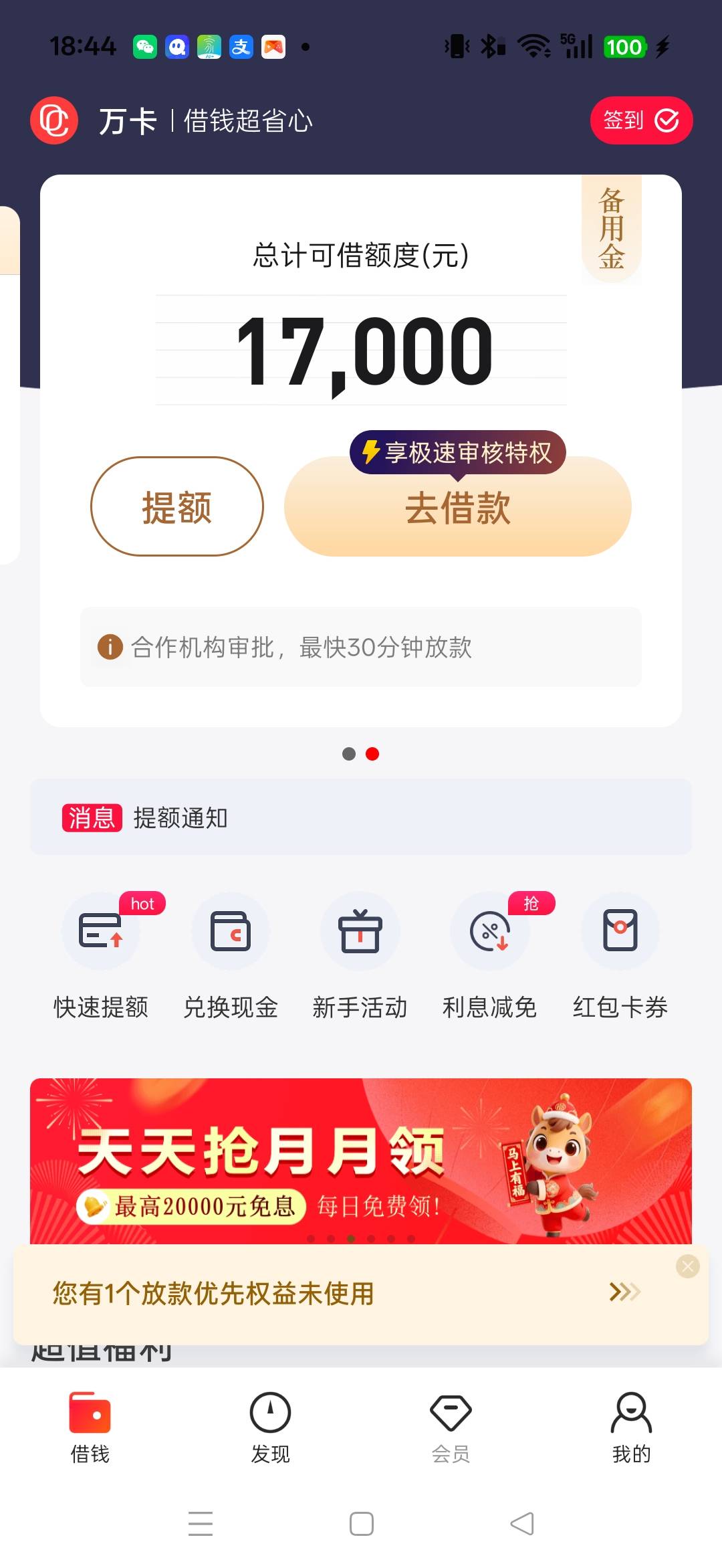Select the first page indicator dot under the quota card
The height and width of the screenshot is (1568, 722).
pos(349,754)
